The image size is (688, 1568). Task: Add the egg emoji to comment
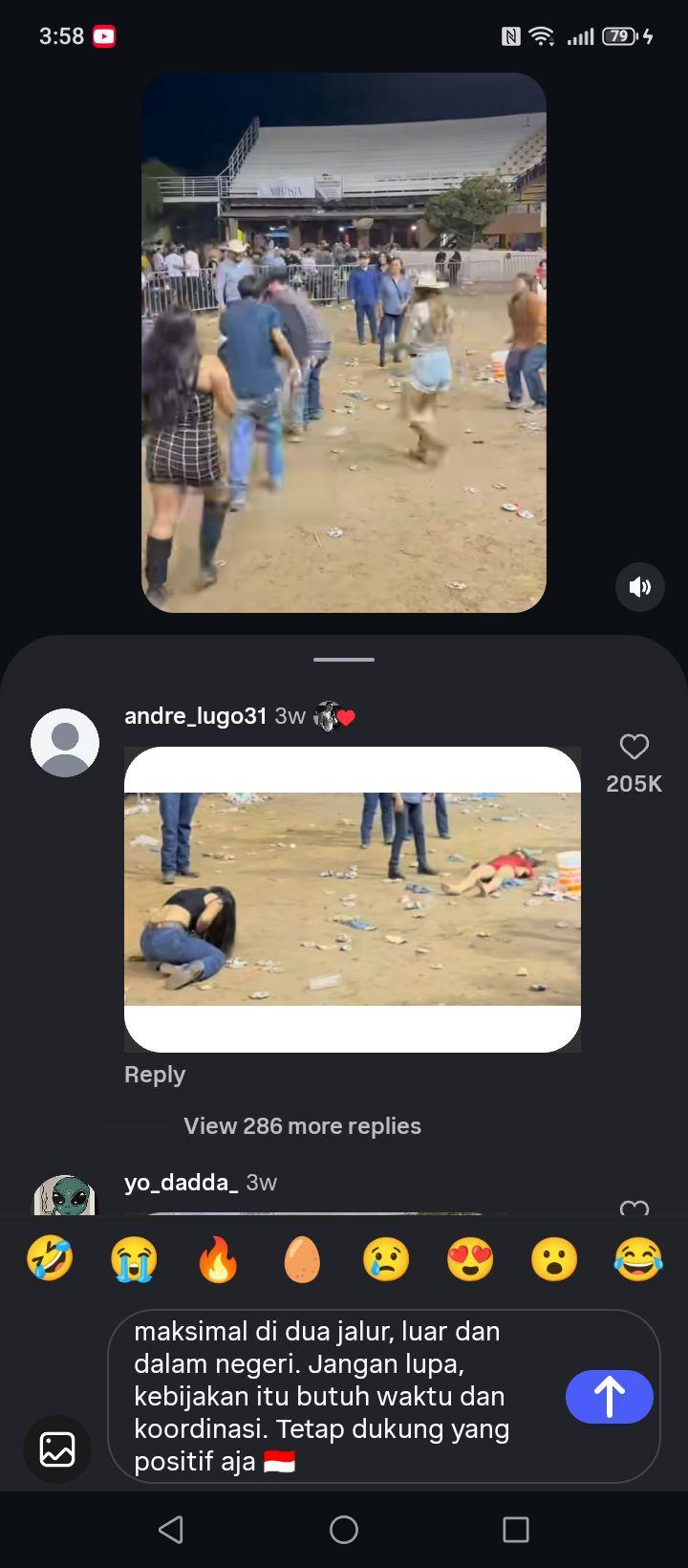pos(302,1259)
